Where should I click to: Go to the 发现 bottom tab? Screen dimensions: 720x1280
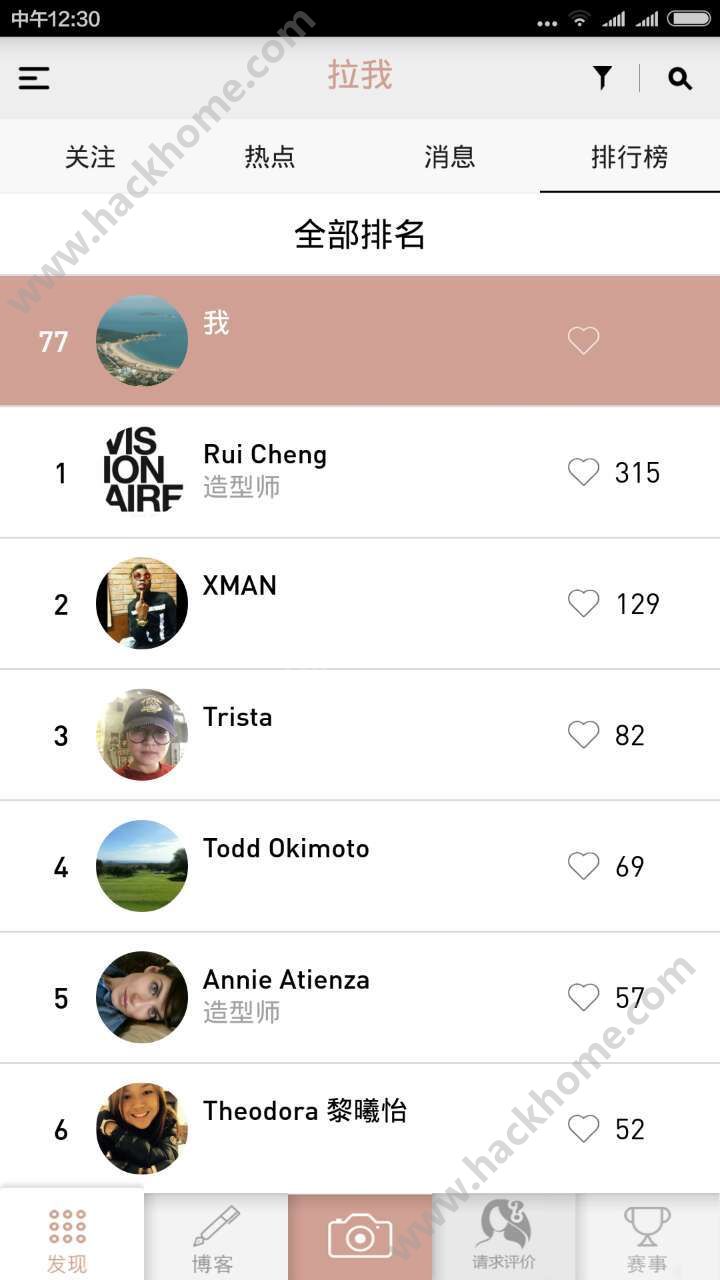68,1238
